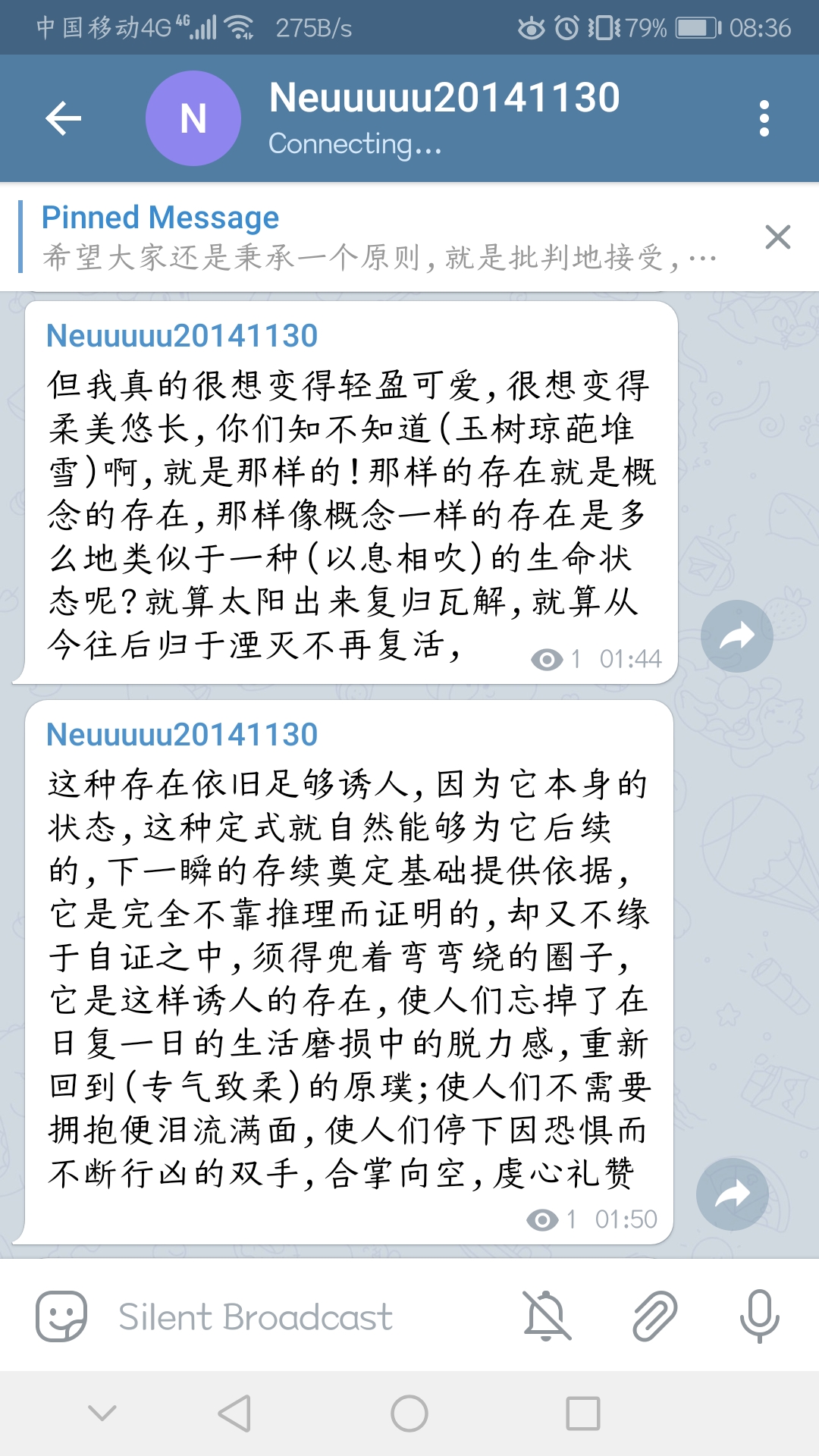Forward the message sent at 01:50

[x=733, y=1194]
